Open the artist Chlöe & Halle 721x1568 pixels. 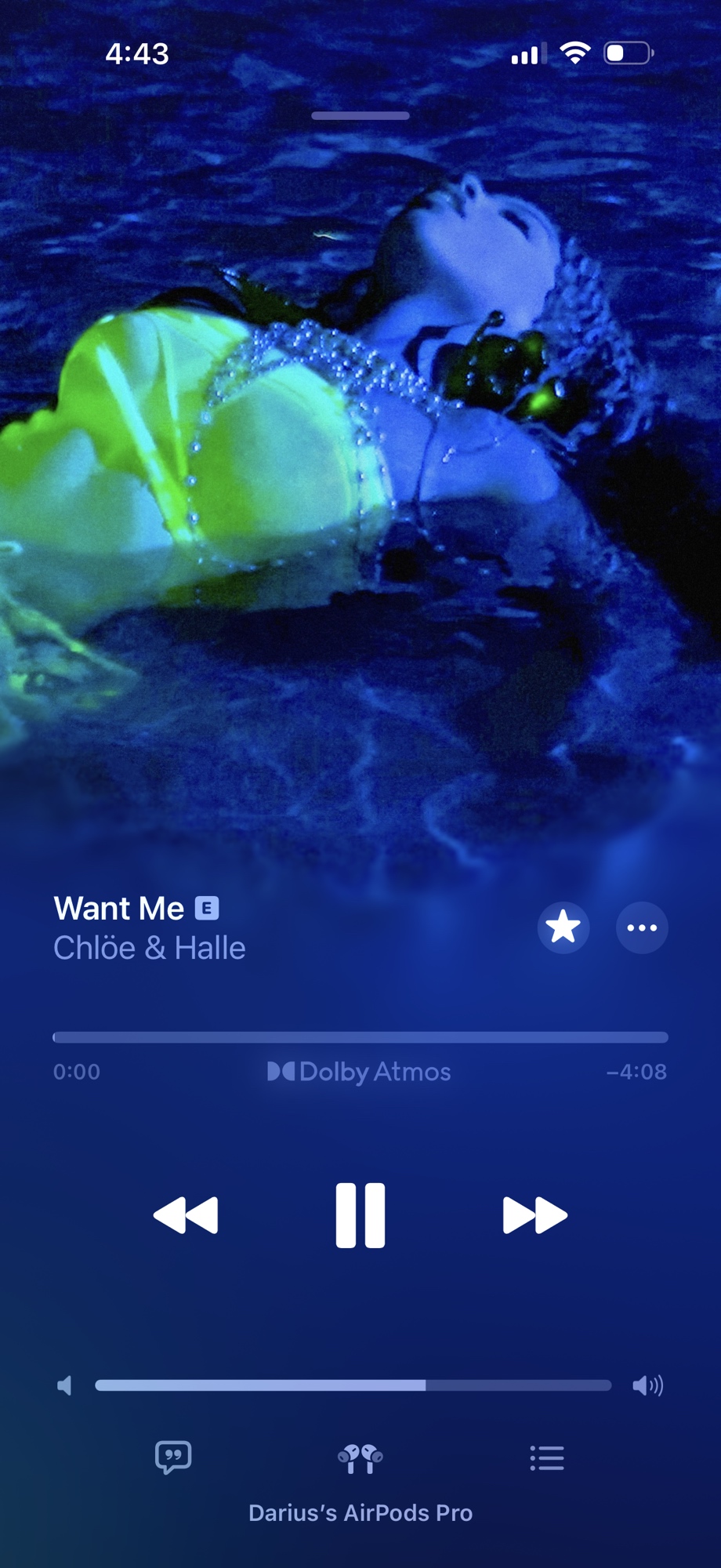pyautogui.click(x=149, y=949)
